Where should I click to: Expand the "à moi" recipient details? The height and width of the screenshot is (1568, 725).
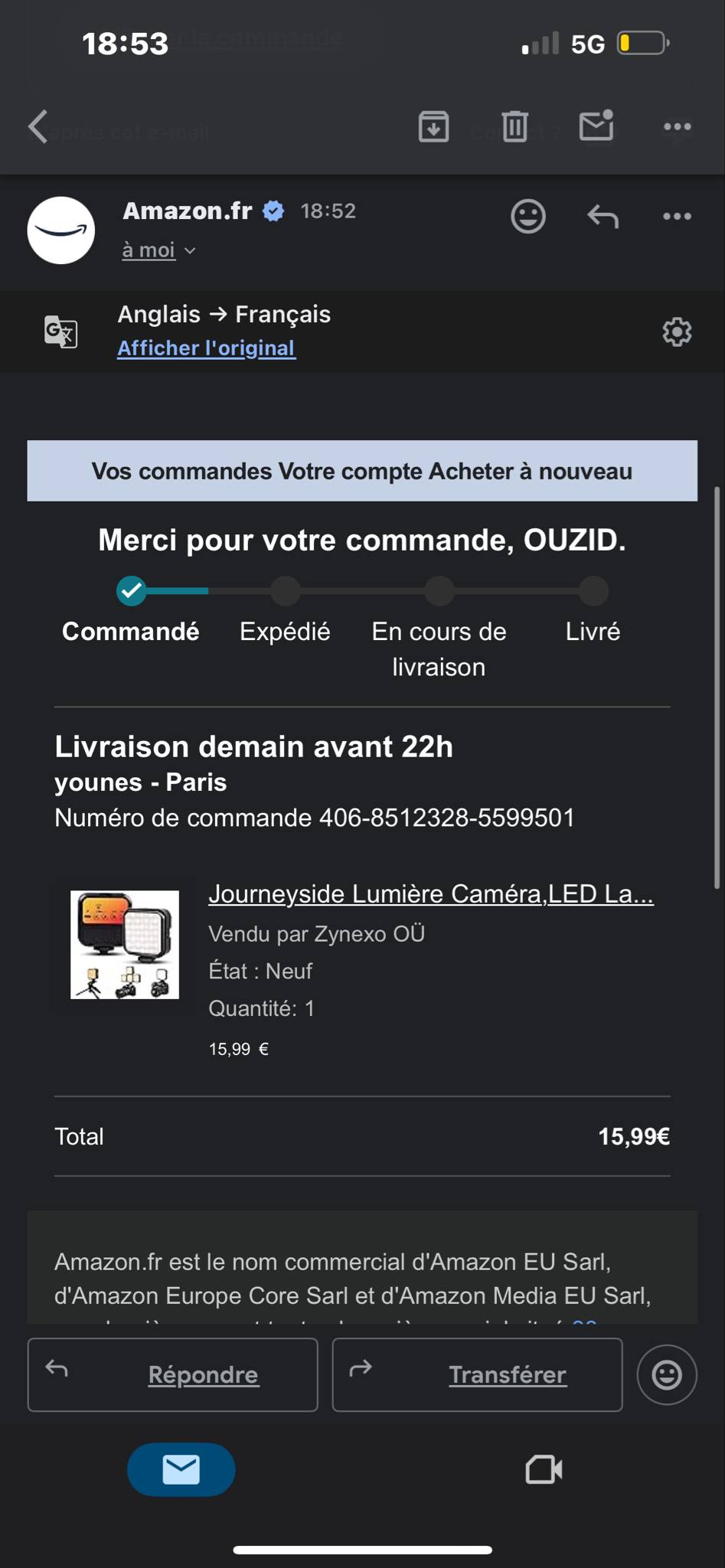pyautogui.click(x=158, y=250)
